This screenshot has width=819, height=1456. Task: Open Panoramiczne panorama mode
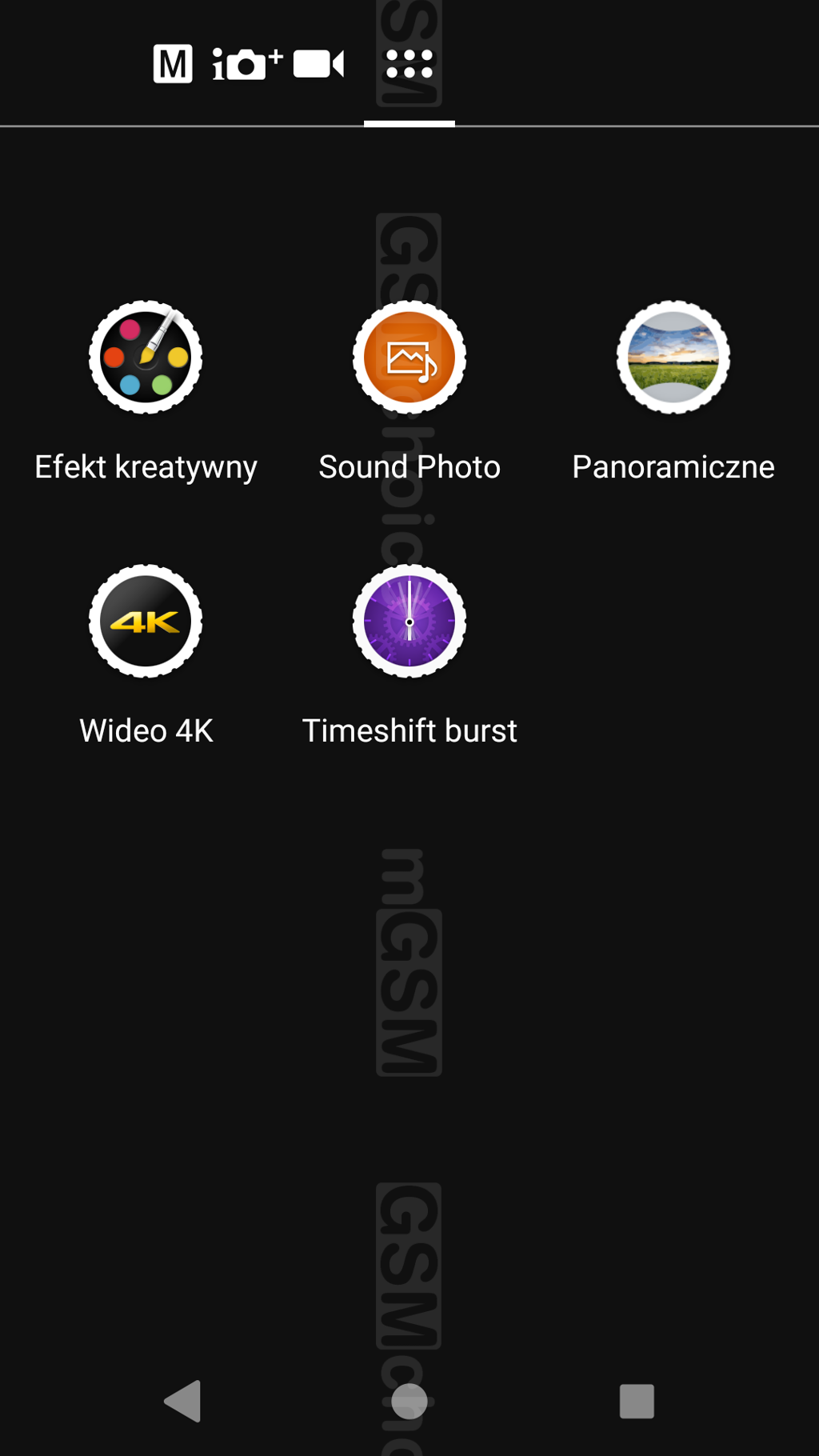pyautogui.click(x=673, y=358)
